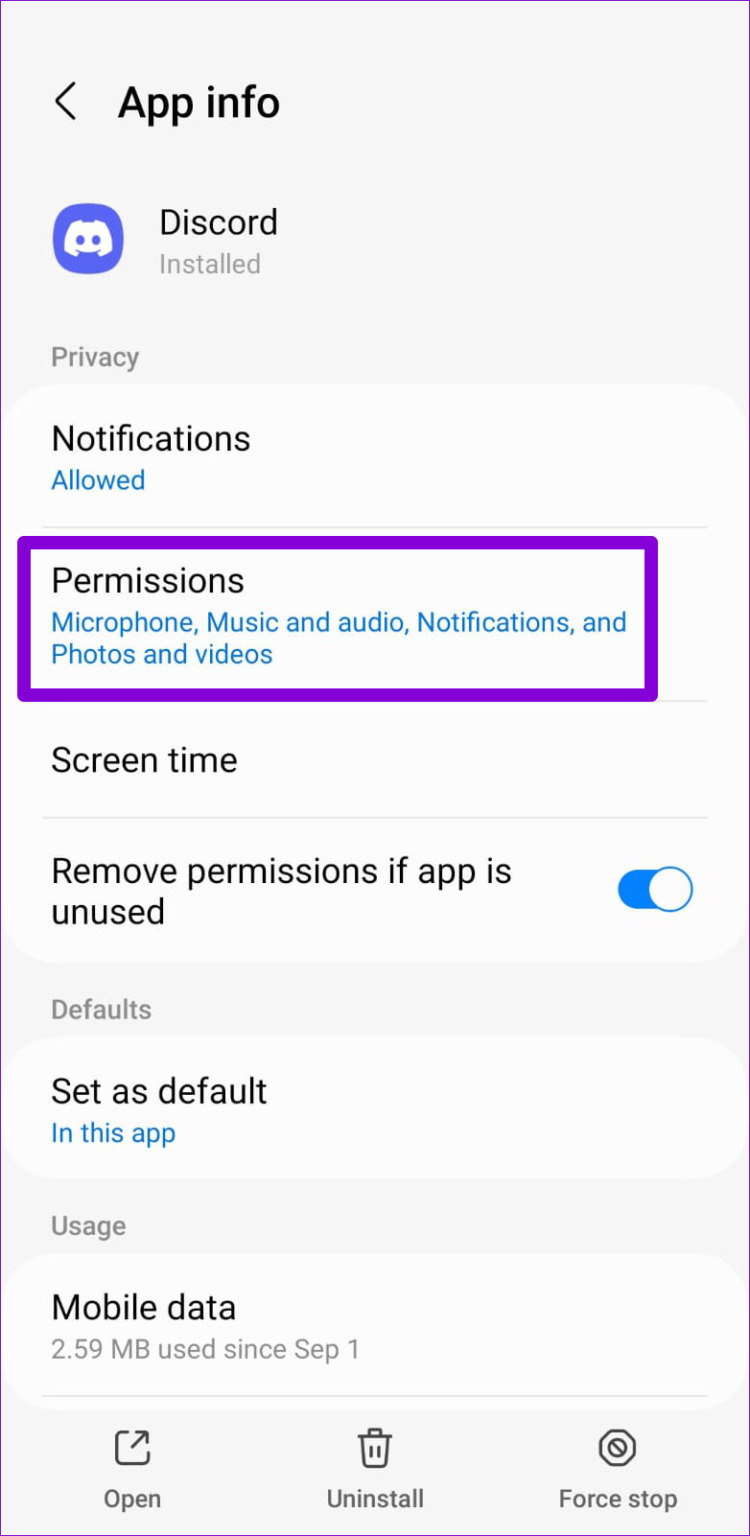
Task: Tap the back arrow on App info
Action: 66,101
